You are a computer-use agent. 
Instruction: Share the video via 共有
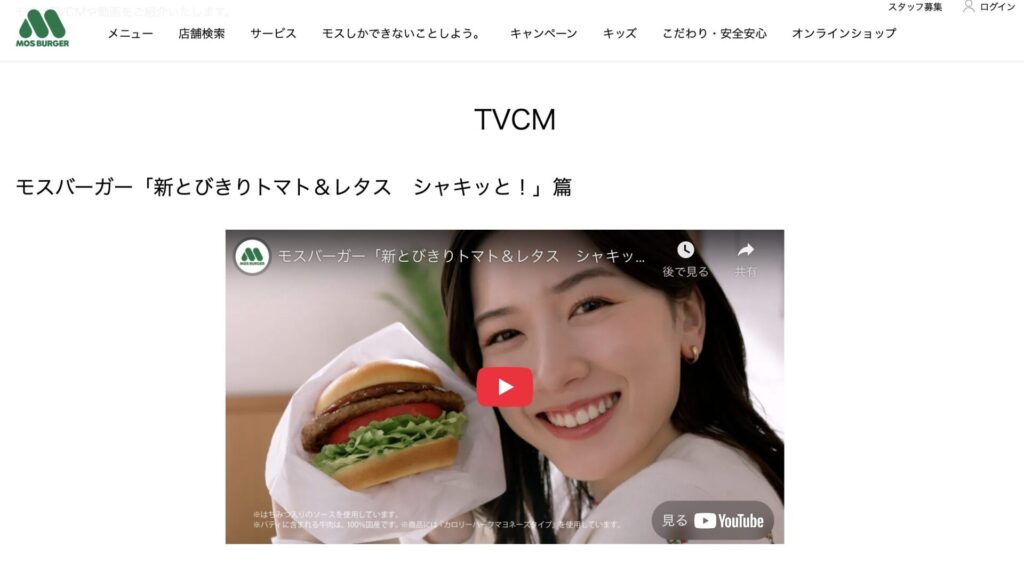tap(745, 258)
